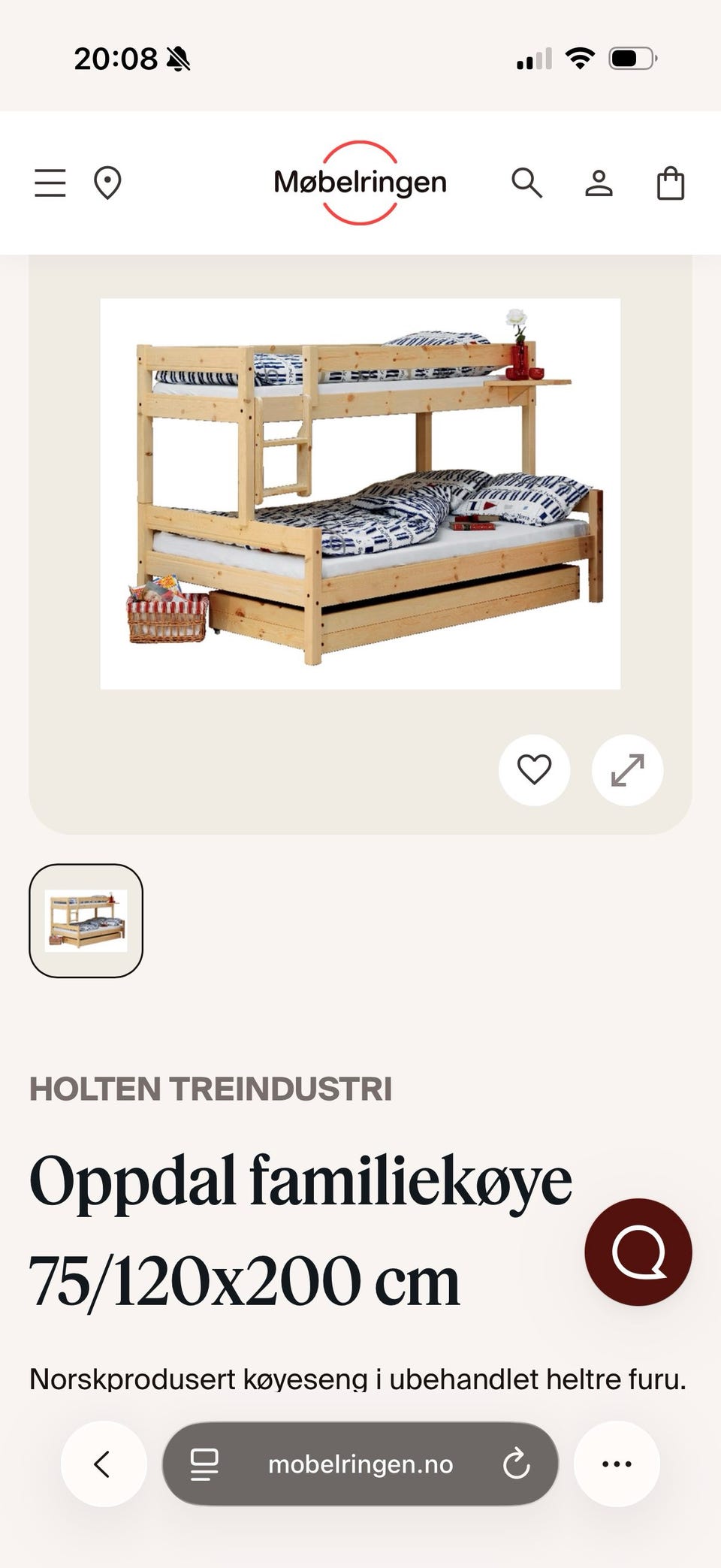Tap the page reload icon
This screenshot has height=1568, width=721.
515,1464
